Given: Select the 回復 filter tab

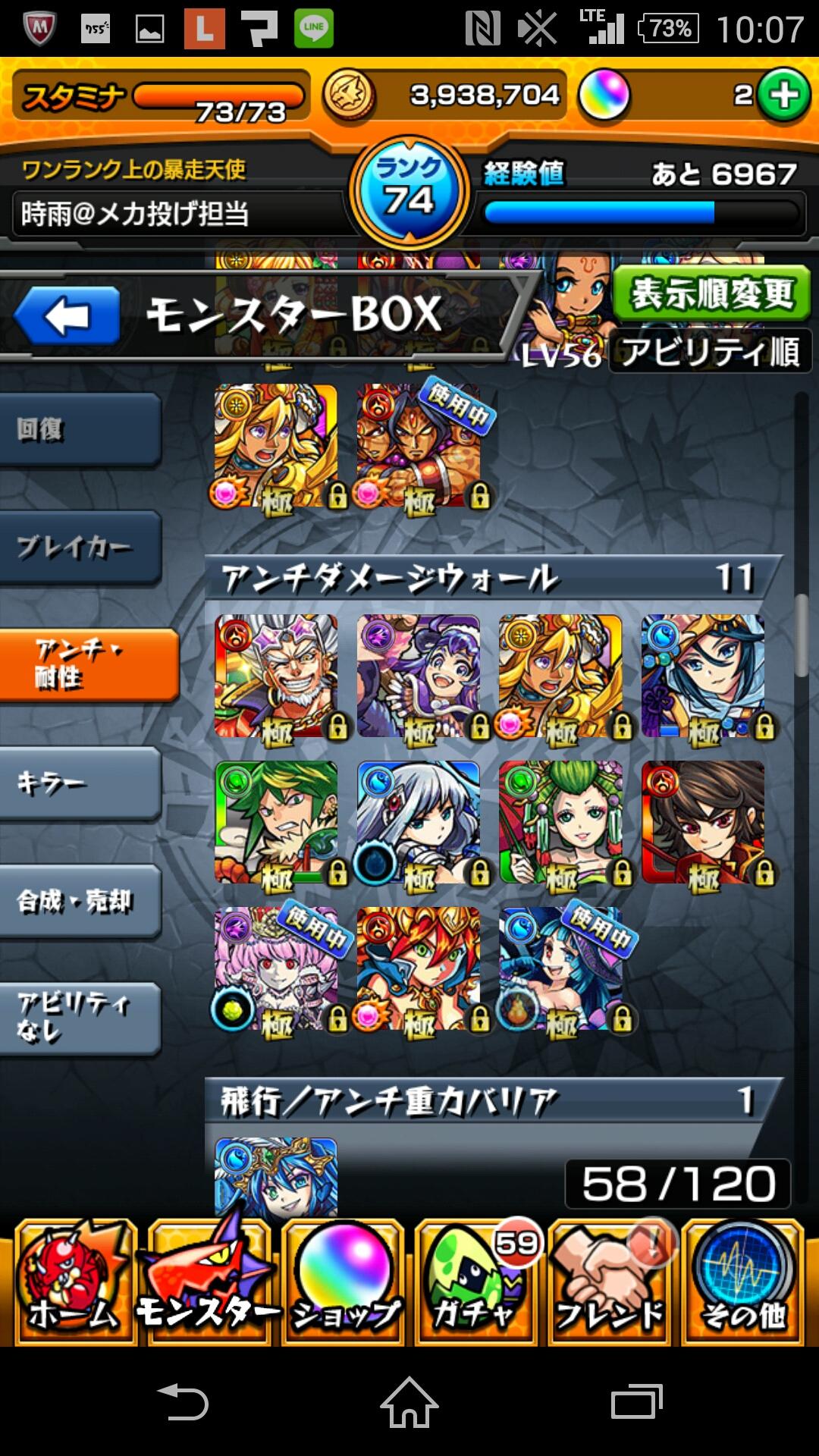Looking at the screenshot, I should (x=80, y=429).
